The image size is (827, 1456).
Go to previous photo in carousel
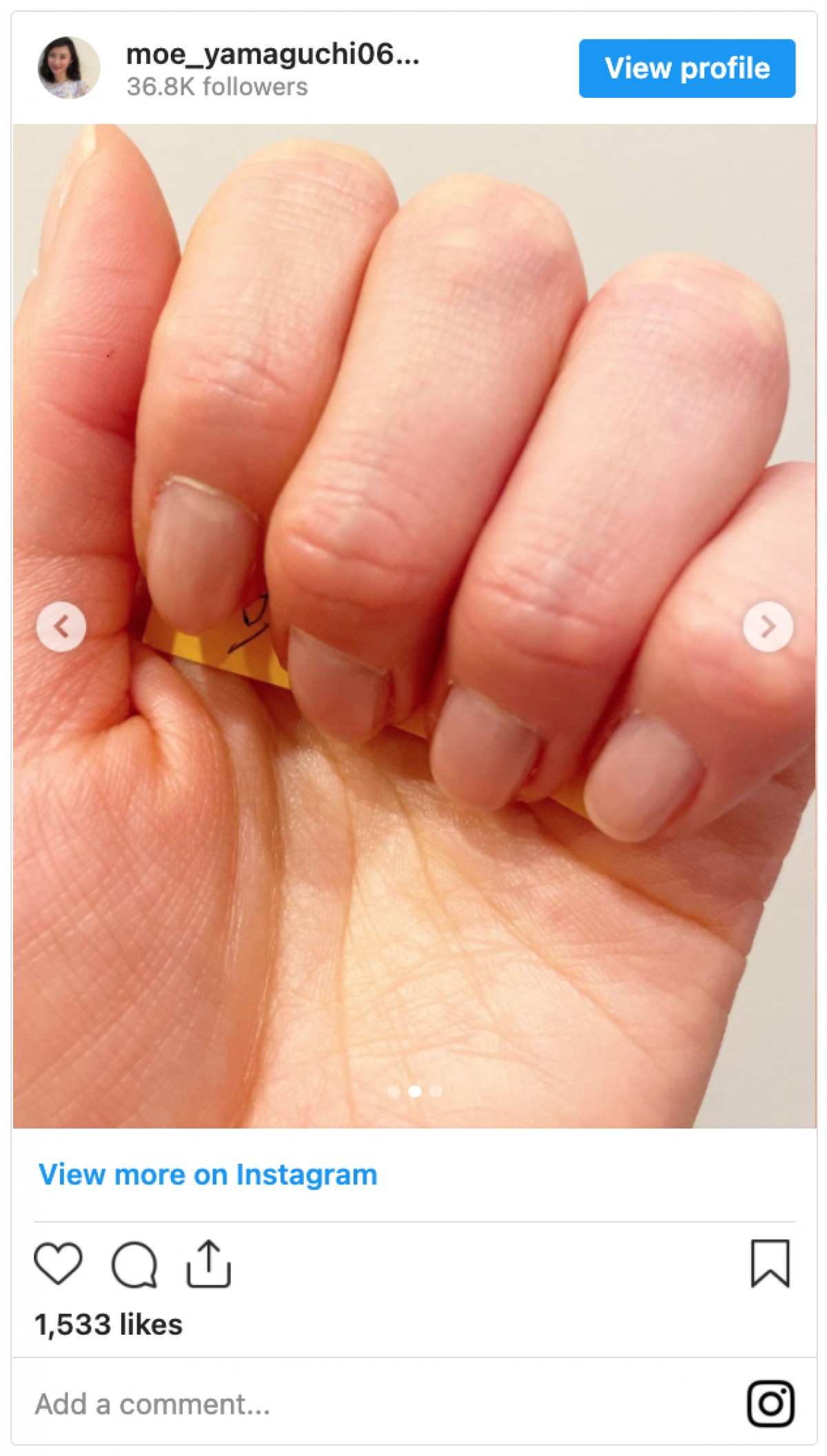click(x=61, y=626)
